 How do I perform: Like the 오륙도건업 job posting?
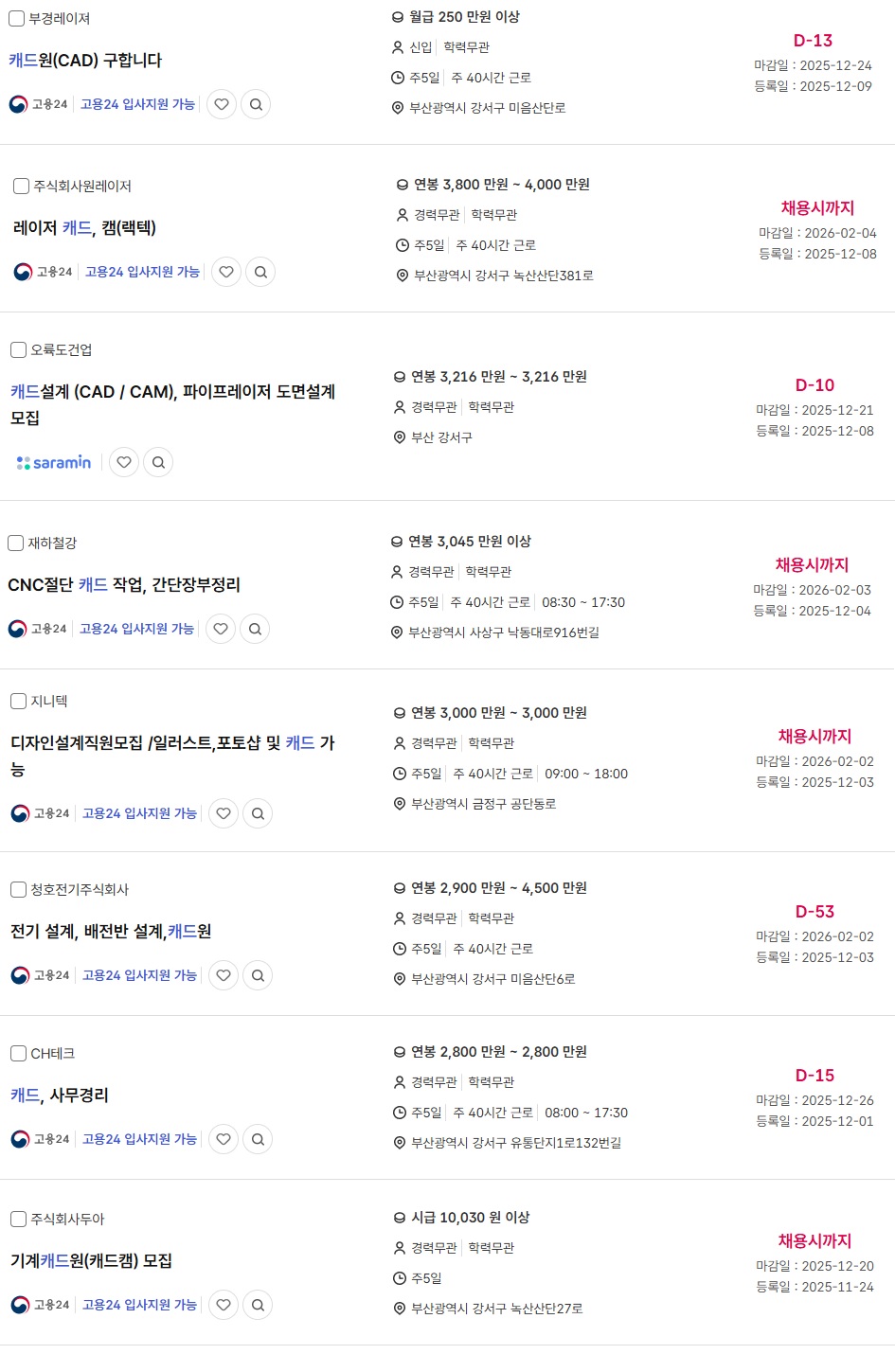[124, 462]
